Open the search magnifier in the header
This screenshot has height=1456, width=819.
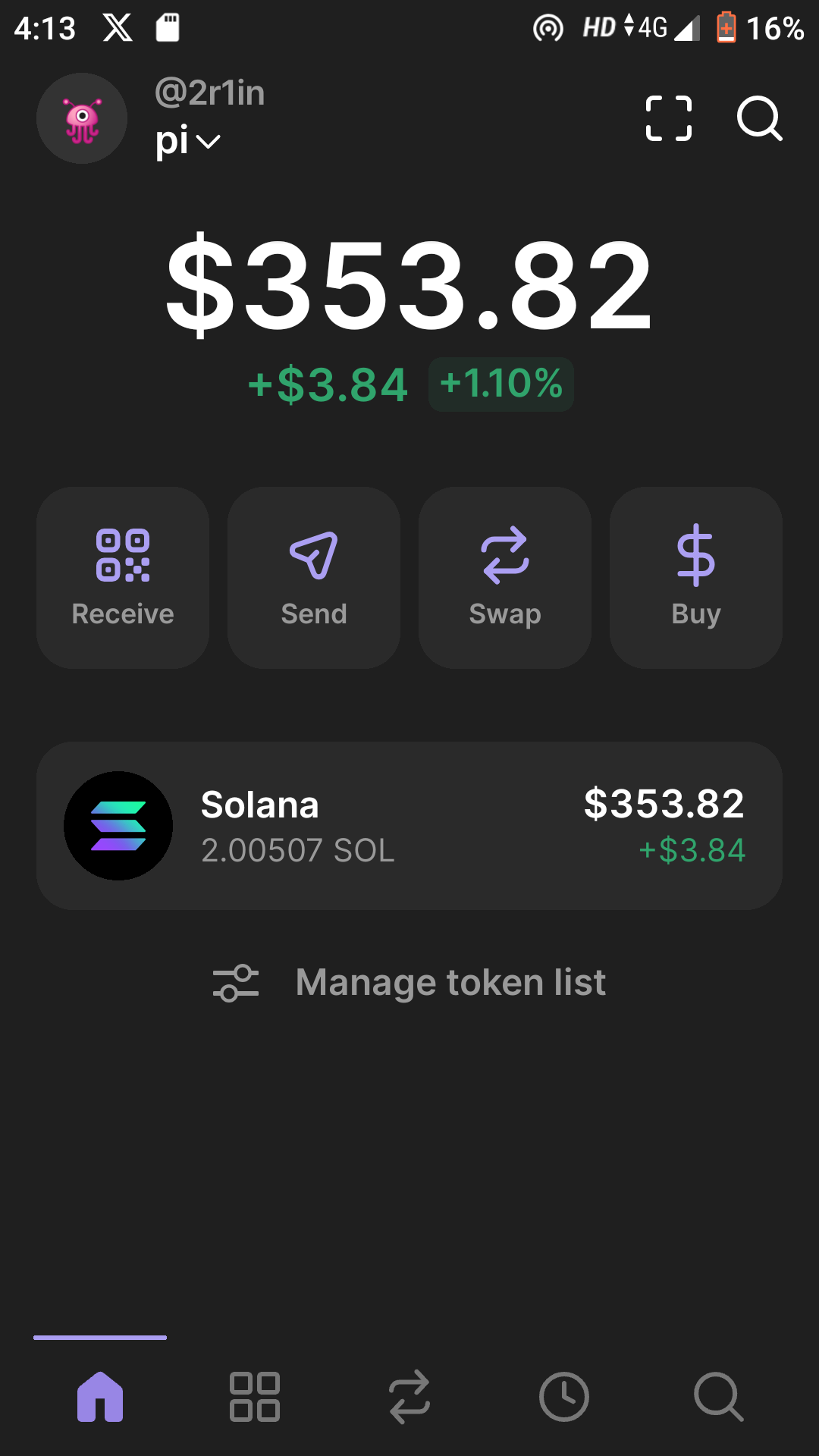(759, 118)
